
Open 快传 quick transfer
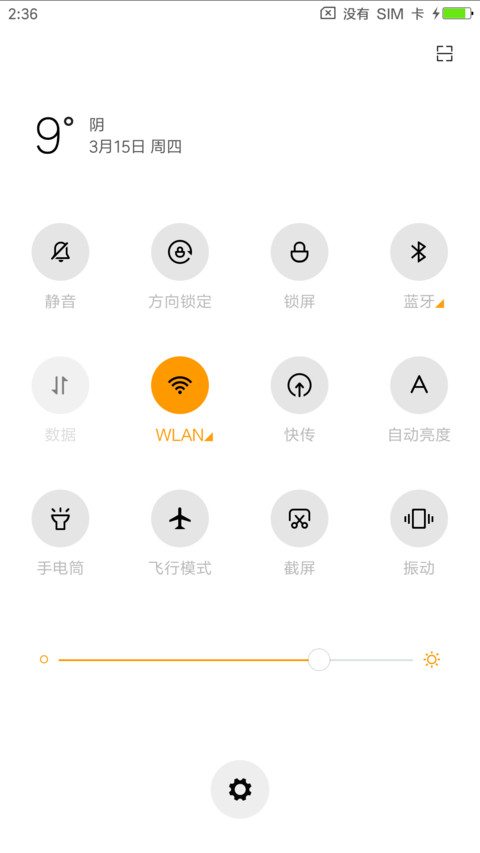point(299,385)
